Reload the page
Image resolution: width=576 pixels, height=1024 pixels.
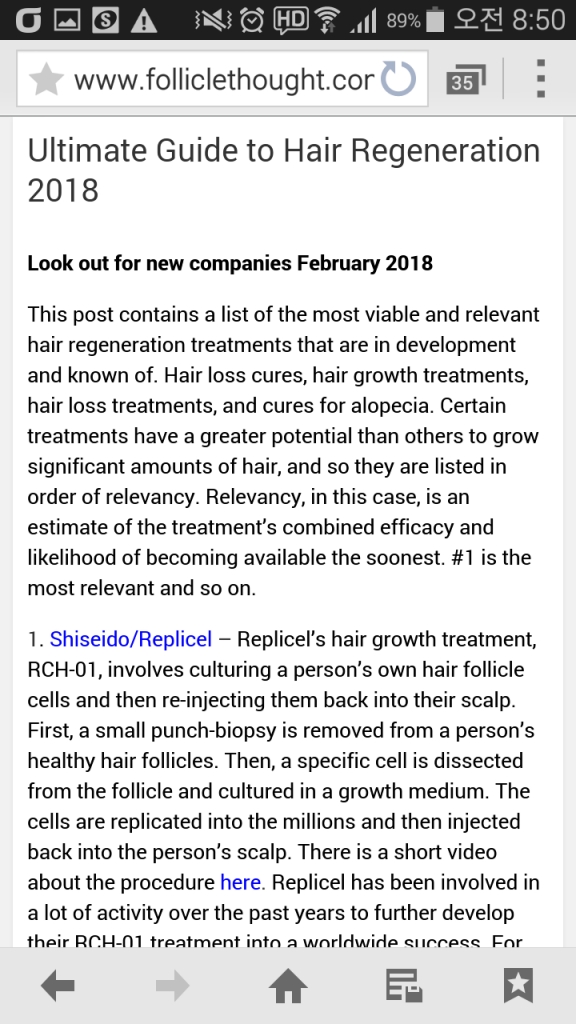click(398, 79)
